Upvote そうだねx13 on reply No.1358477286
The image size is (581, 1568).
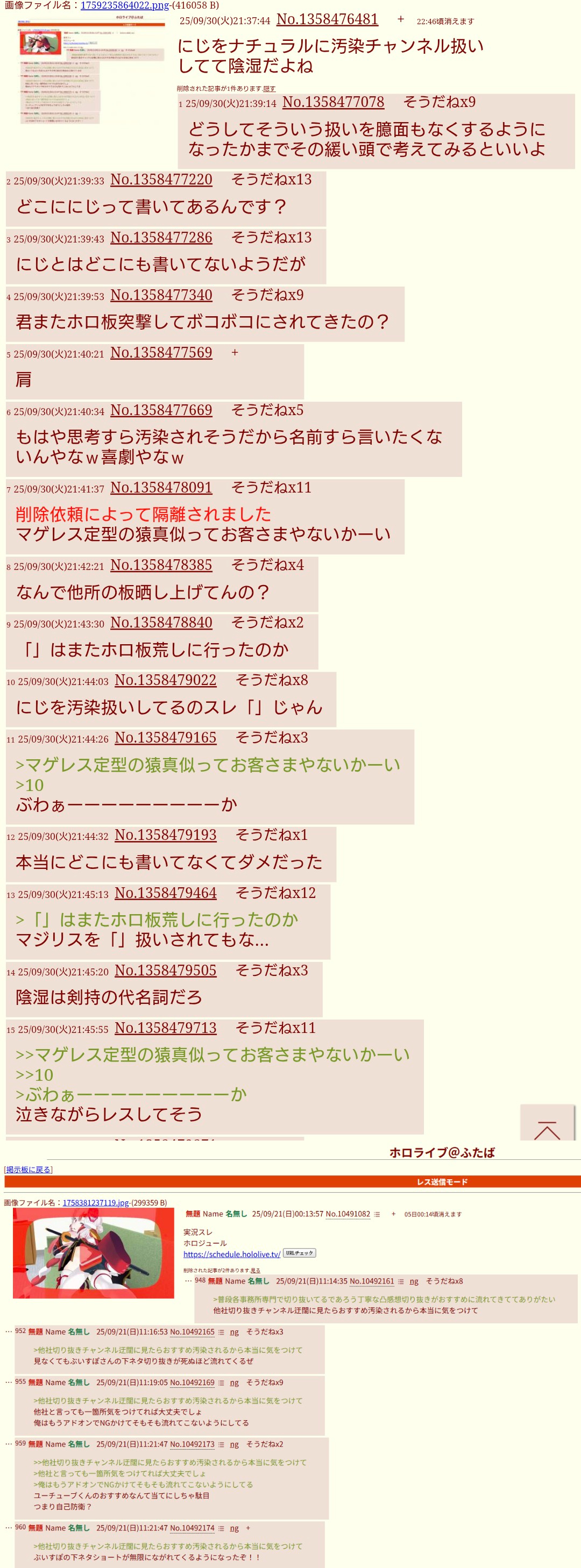click(x=271, y=237)
